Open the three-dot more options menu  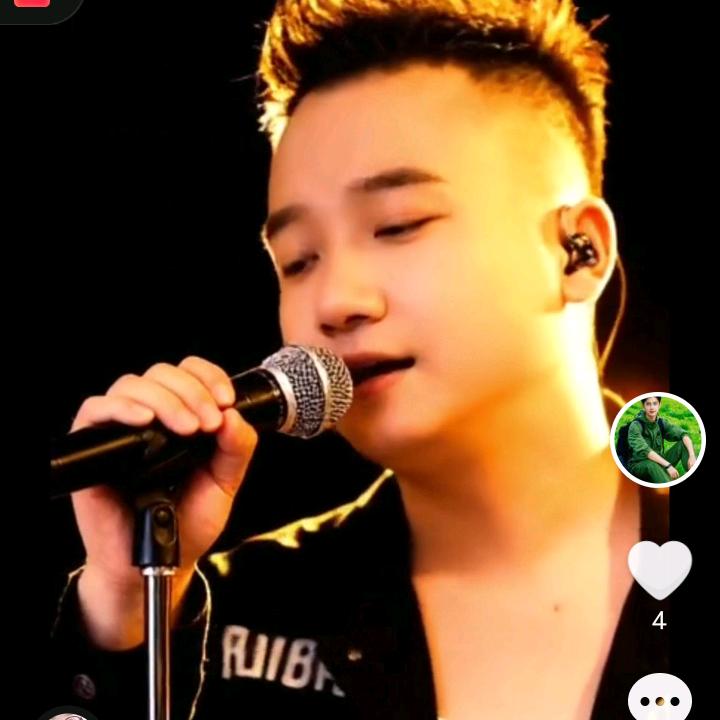(659, 701)
